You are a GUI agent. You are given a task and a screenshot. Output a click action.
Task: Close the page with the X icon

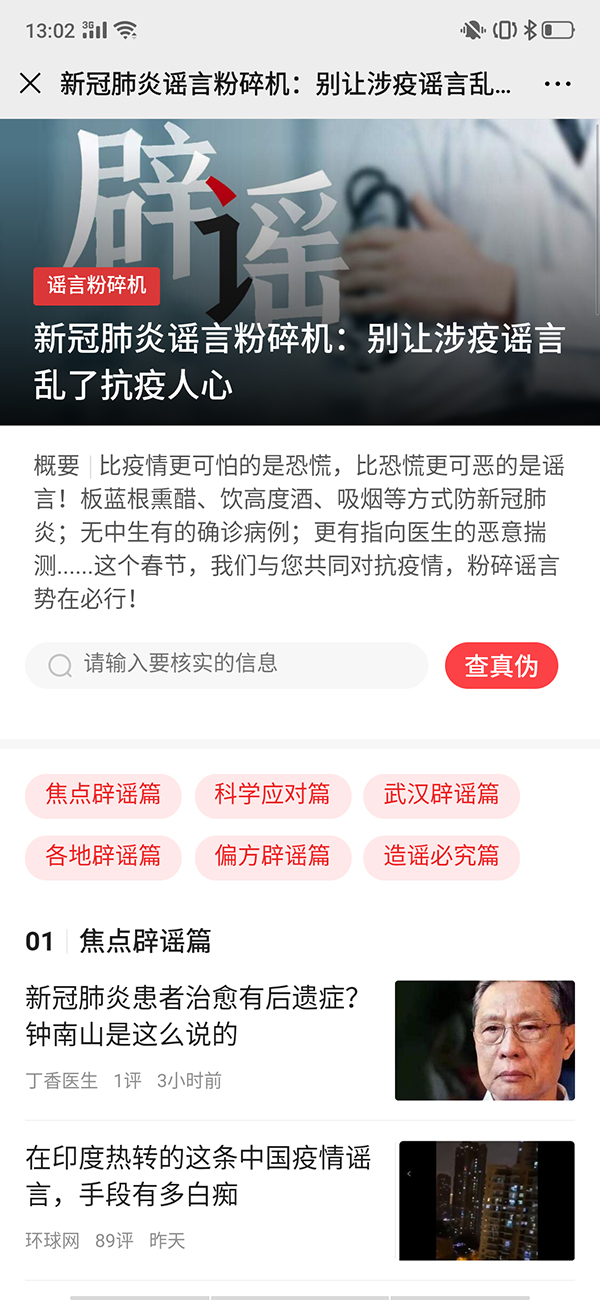tap(30, 83)
